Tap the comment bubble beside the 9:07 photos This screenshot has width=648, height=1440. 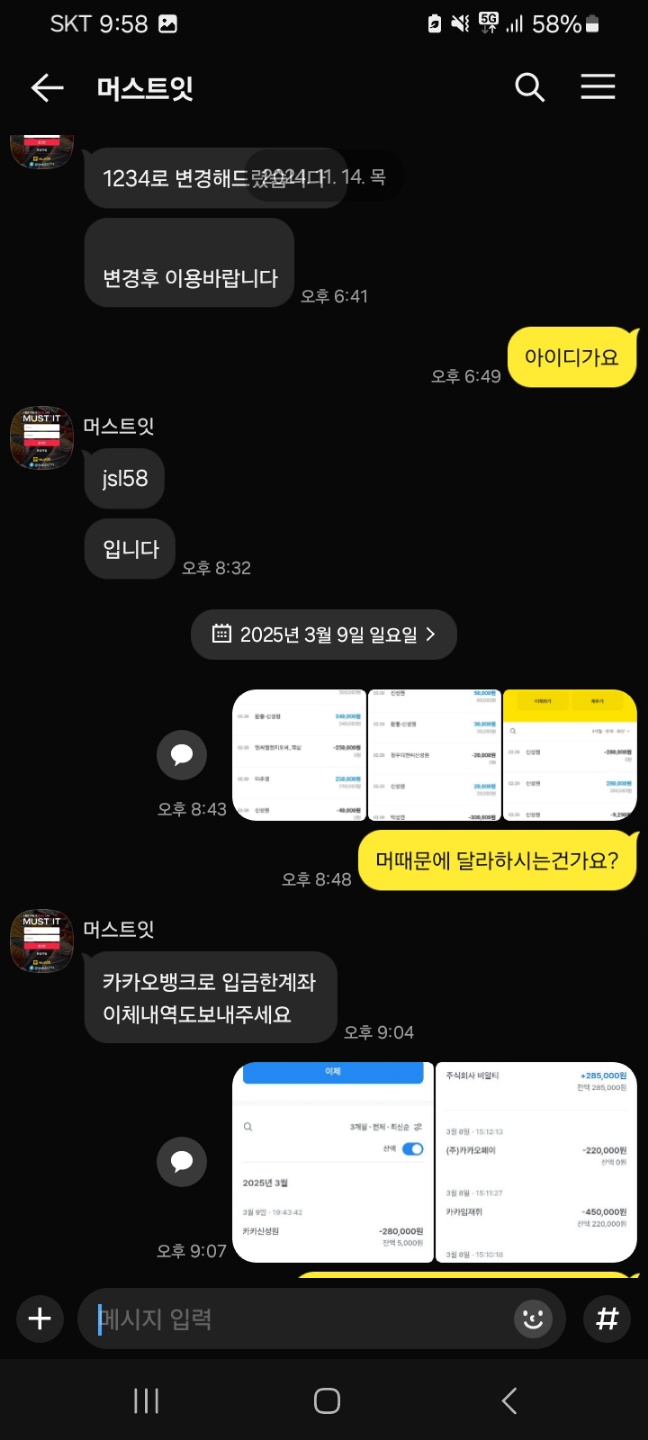tap(182, 1161)
